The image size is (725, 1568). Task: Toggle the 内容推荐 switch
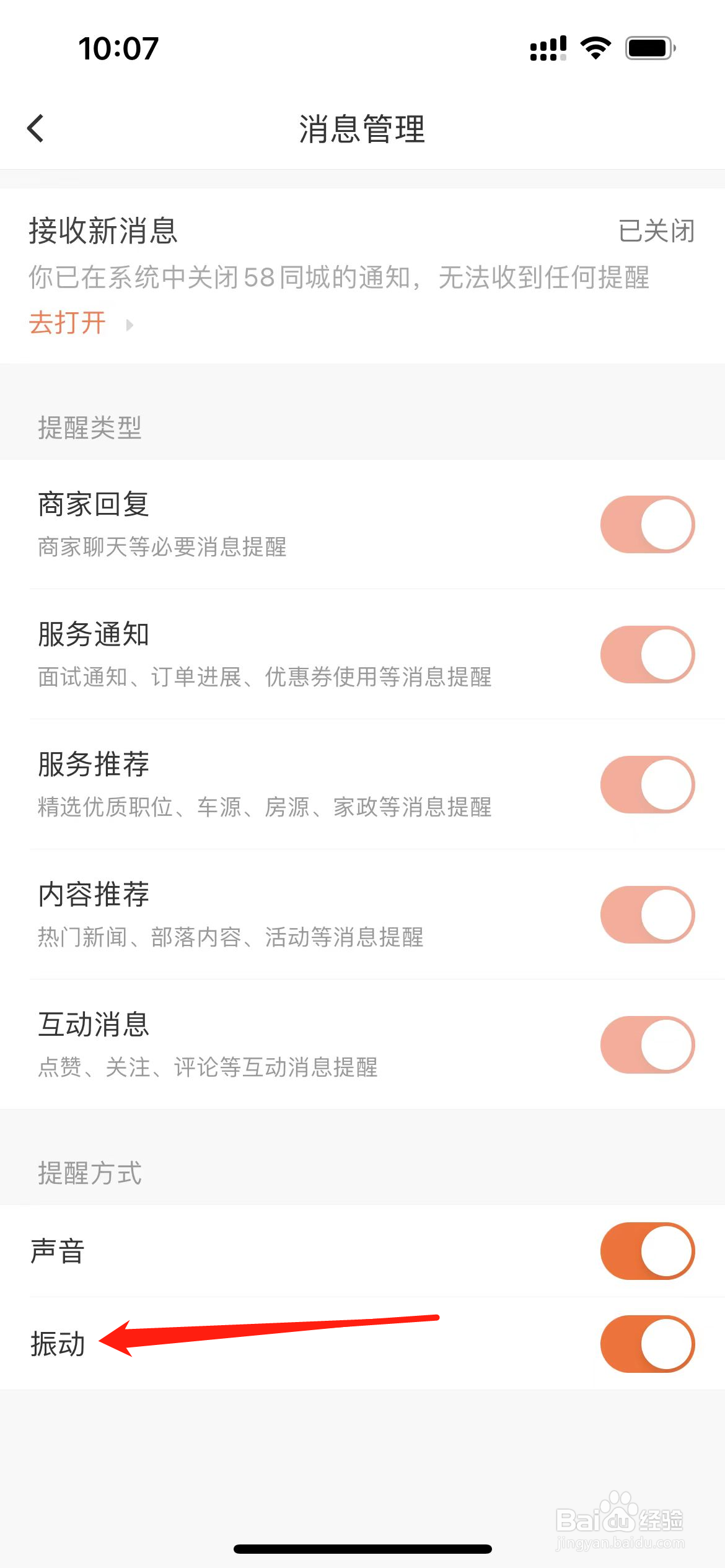[648, 914]
